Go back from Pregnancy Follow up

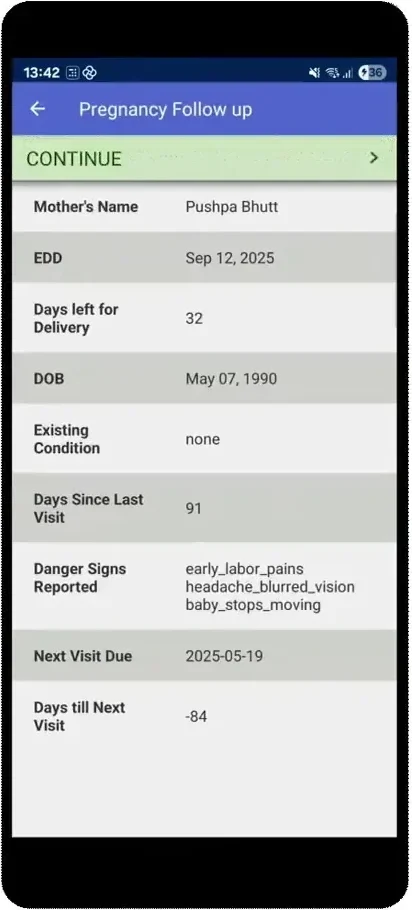(x=38, y=109)
